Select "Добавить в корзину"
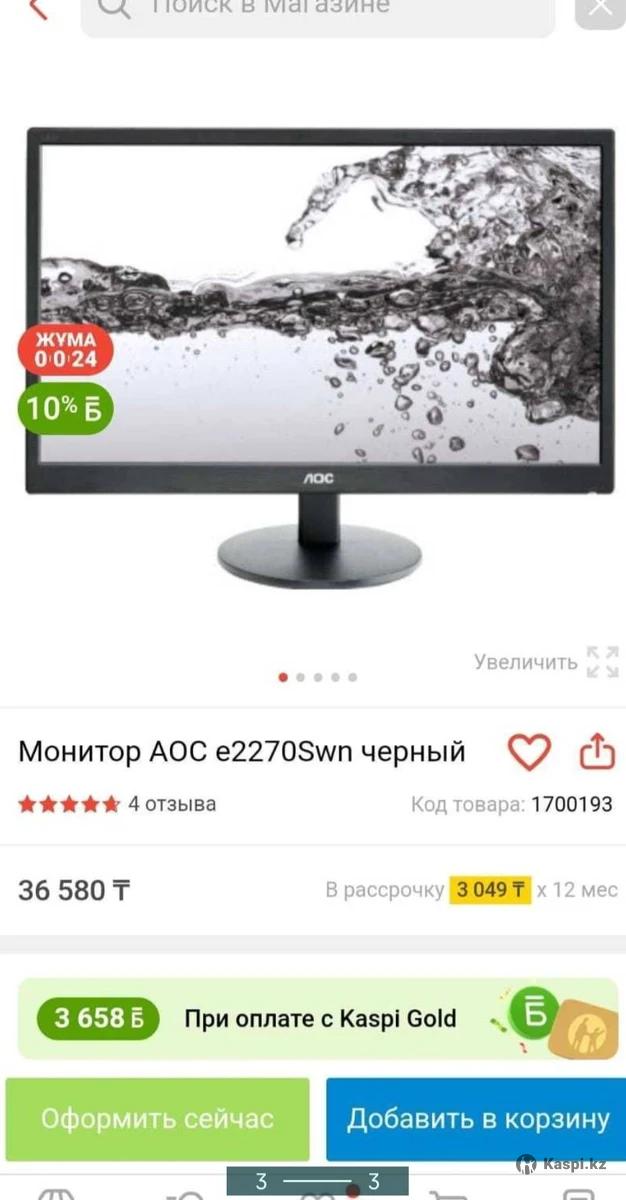626x1200 pixels. [477, 1118]
